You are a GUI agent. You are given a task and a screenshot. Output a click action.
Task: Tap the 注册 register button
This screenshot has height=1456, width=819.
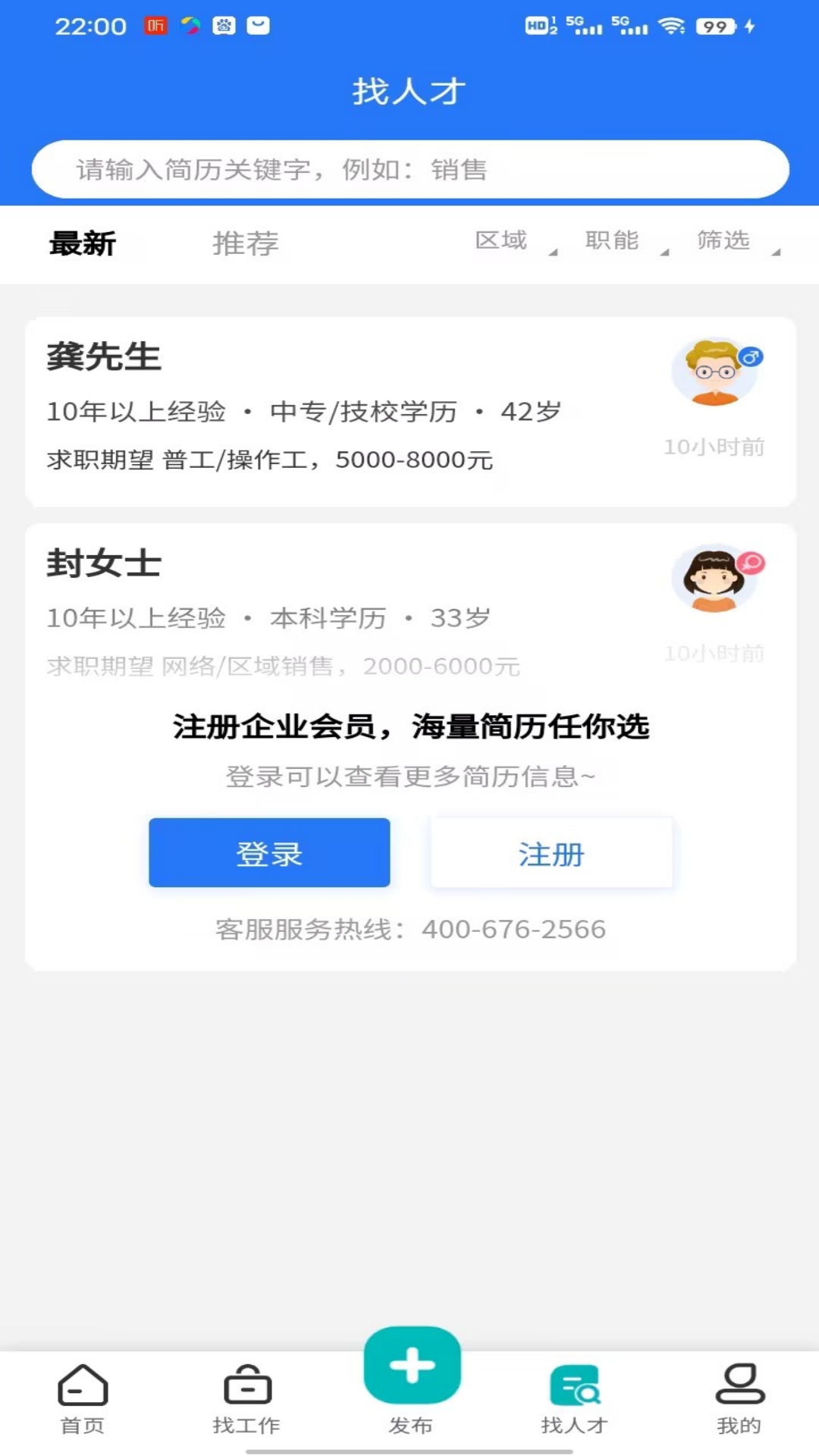551,852
